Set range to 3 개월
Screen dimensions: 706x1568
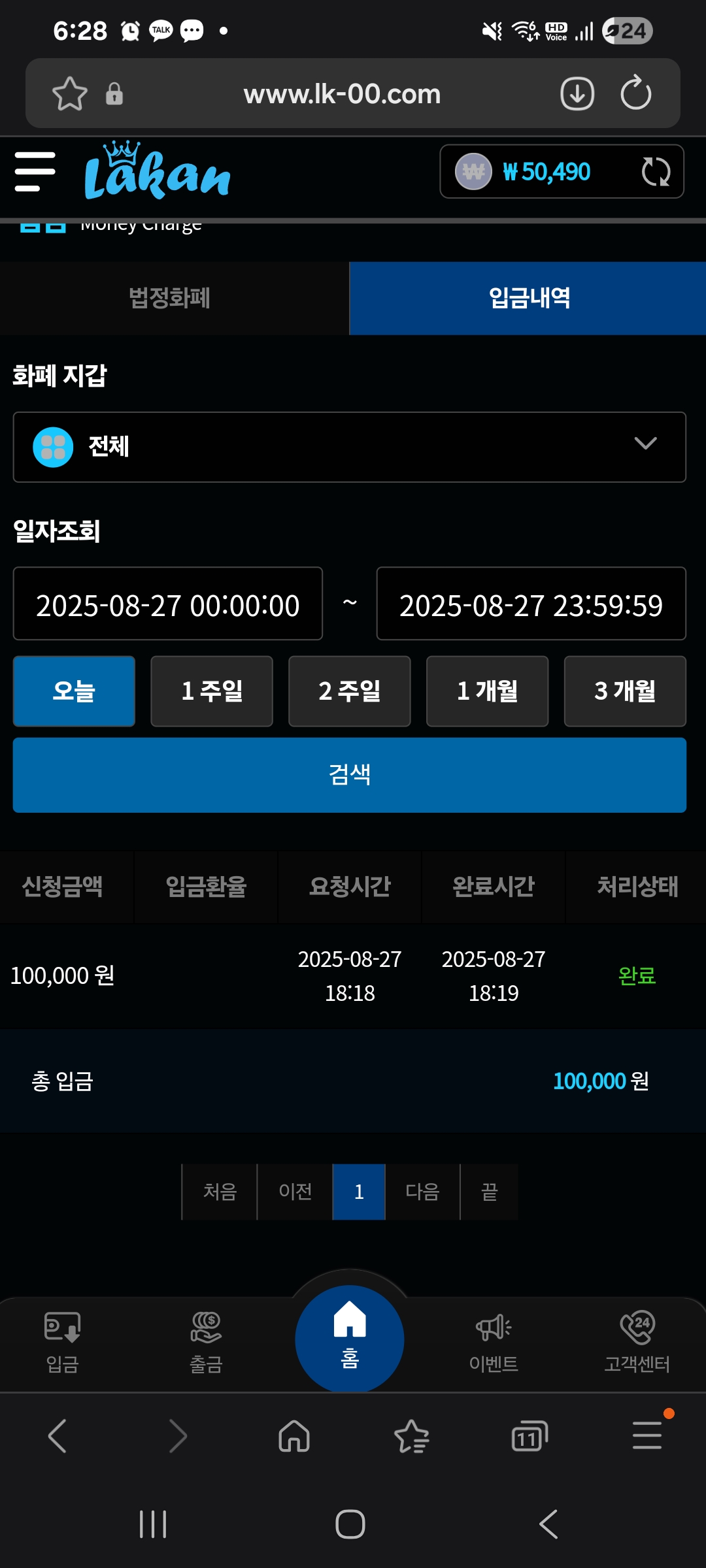(626, 691)
